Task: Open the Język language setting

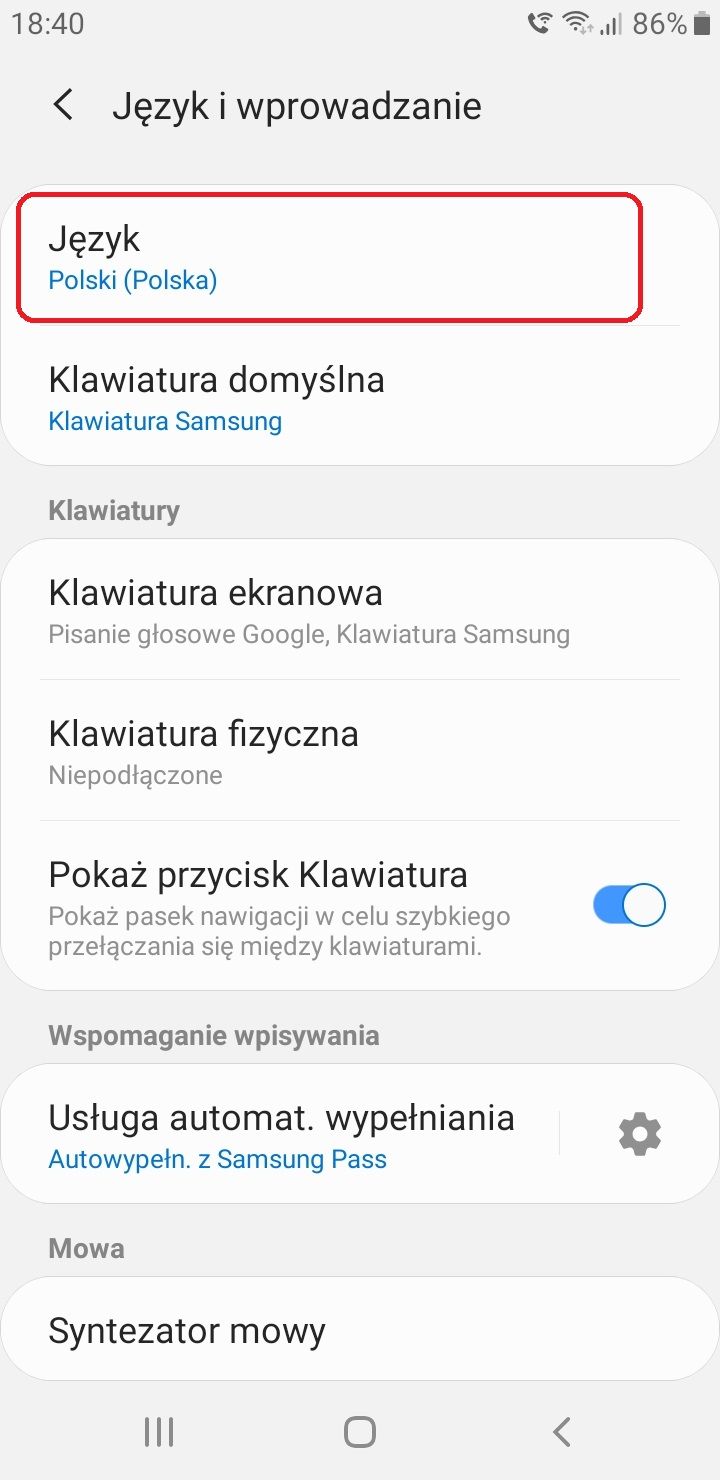Action: coord(328,257)
